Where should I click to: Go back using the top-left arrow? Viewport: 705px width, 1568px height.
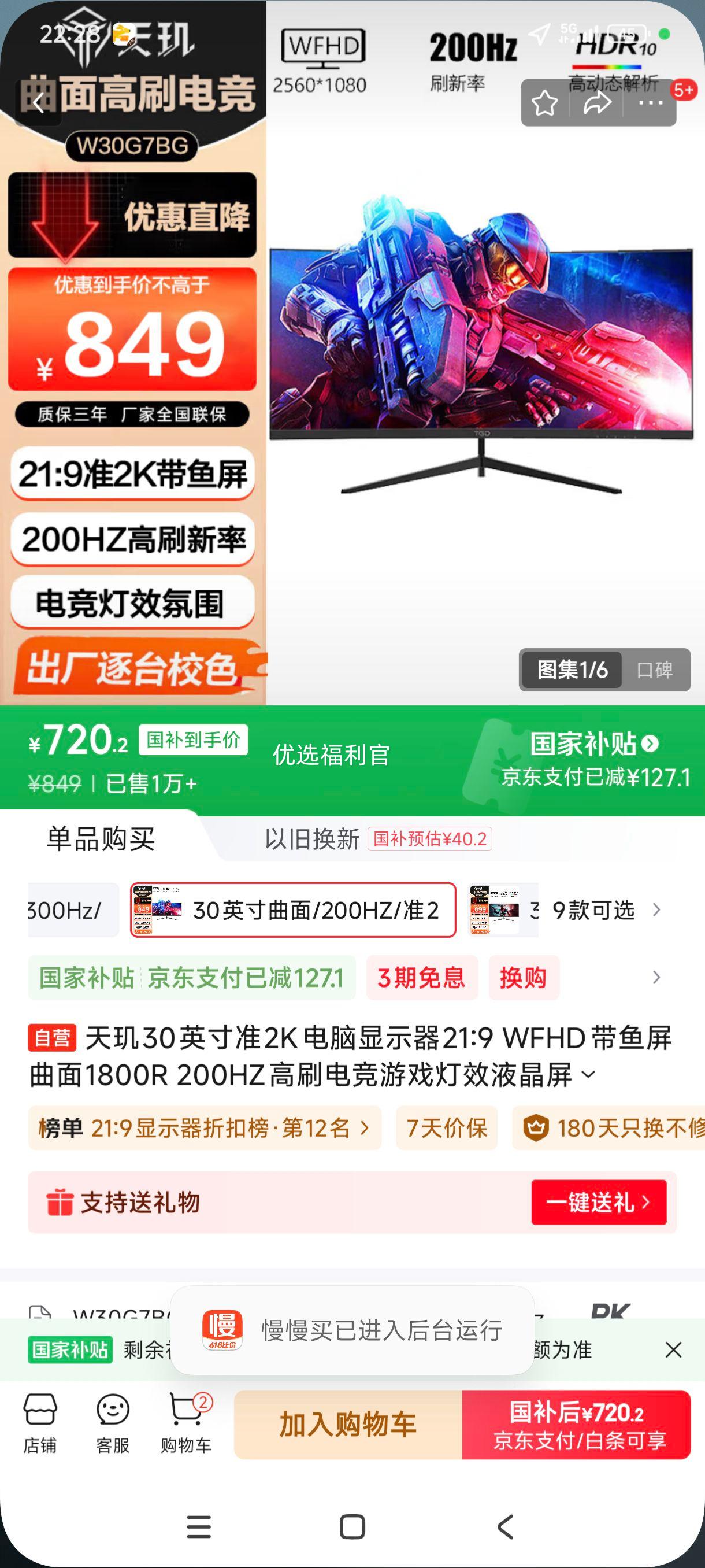click(38, 103)
